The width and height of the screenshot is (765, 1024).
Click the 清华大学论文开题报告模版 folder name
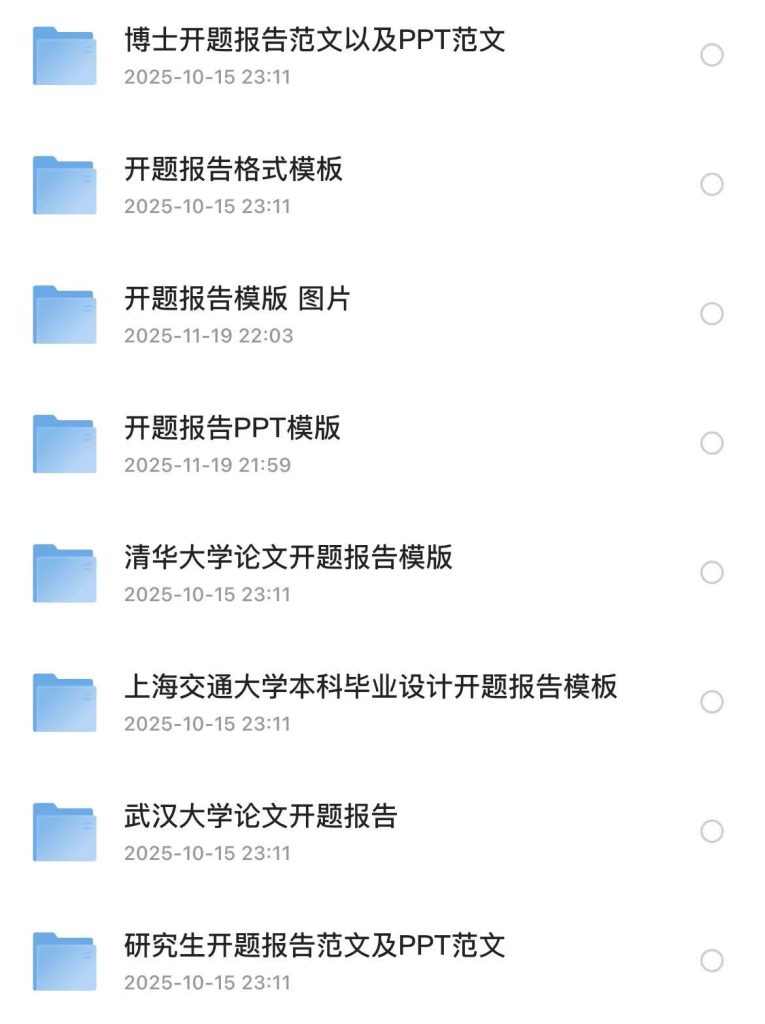(x=288, y=557)
